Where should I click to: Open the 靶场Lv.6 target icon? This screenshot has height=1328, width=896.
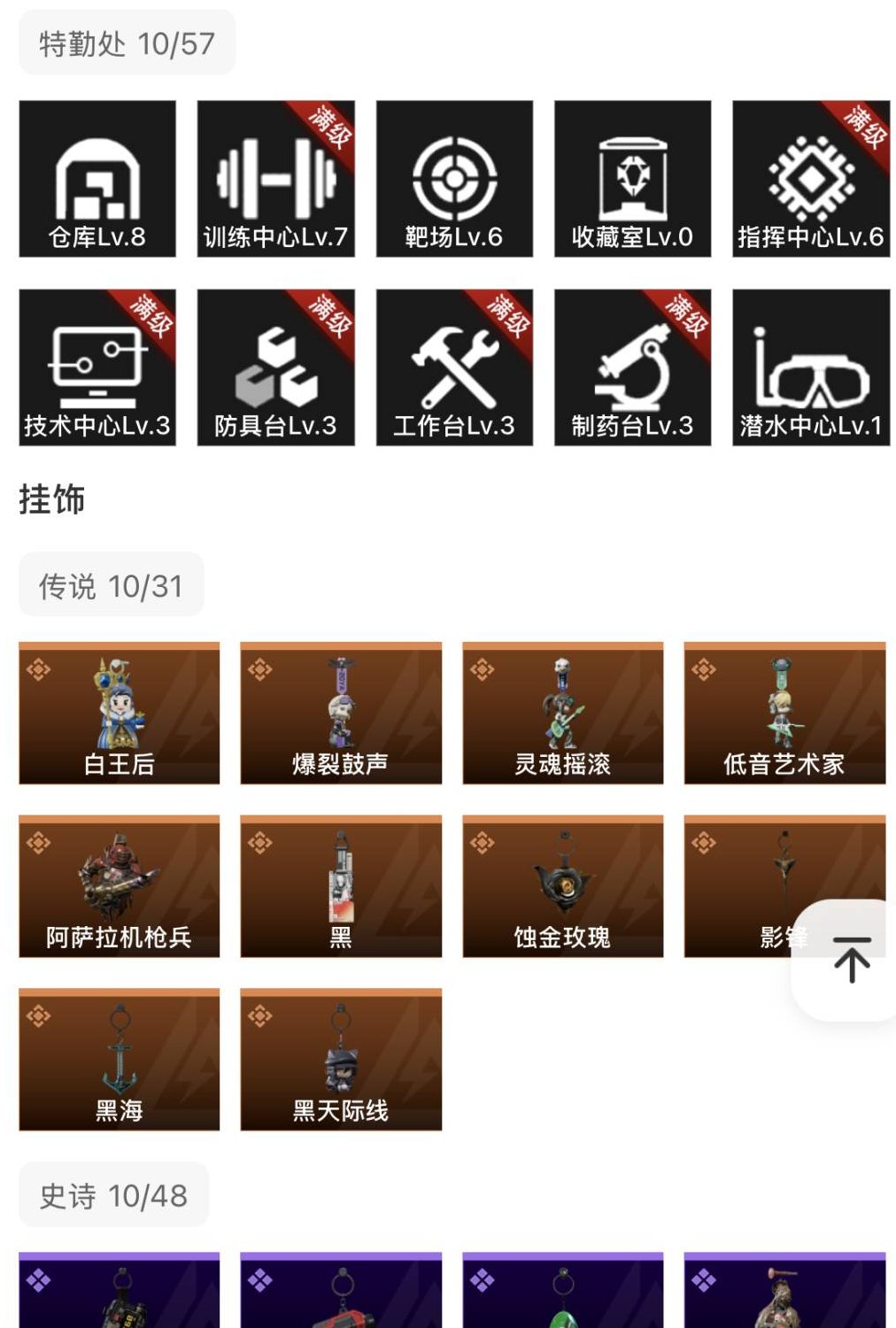(x=453, y=177)
